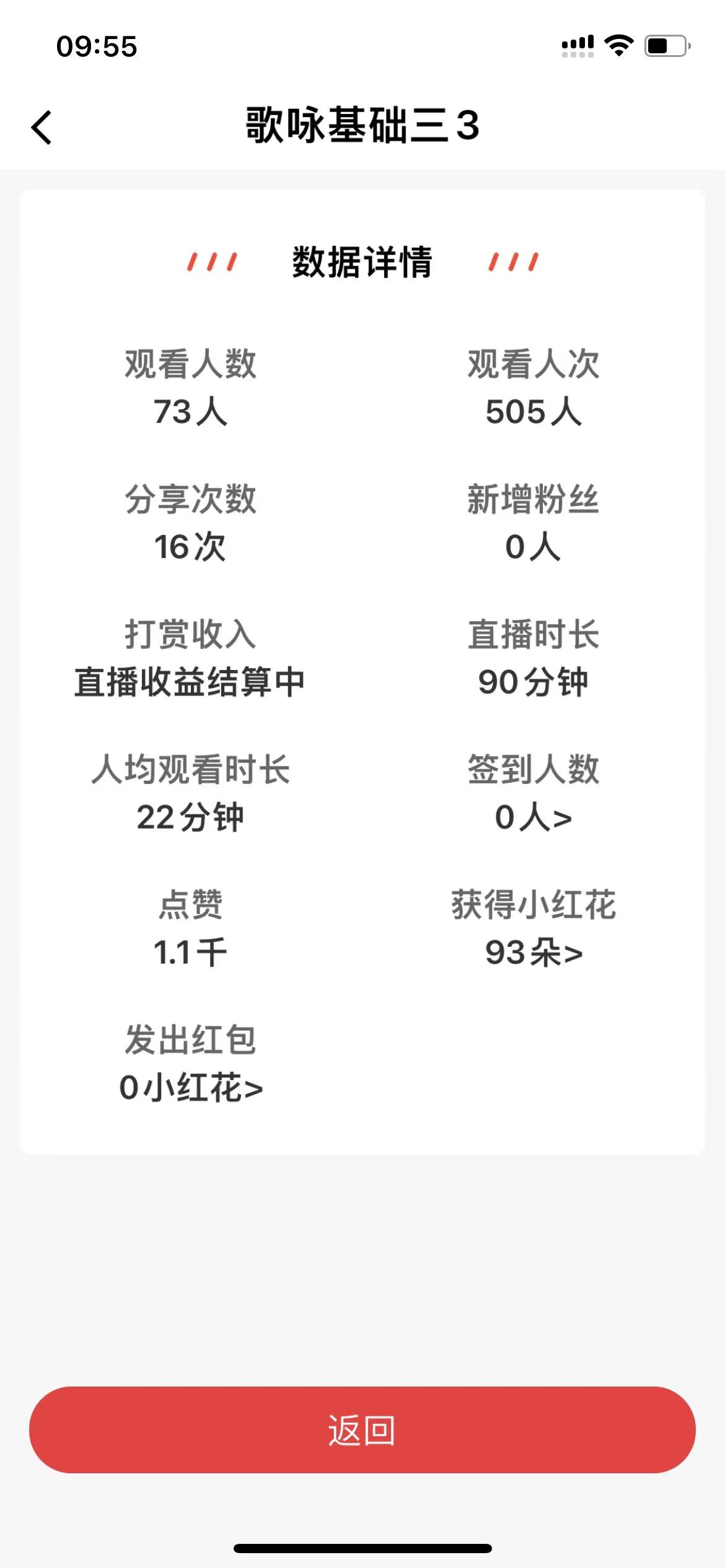Open 发出红包 details (0小红花>)
The height and width of the screenshot is (1568, 725).
tap(191, 1087)
